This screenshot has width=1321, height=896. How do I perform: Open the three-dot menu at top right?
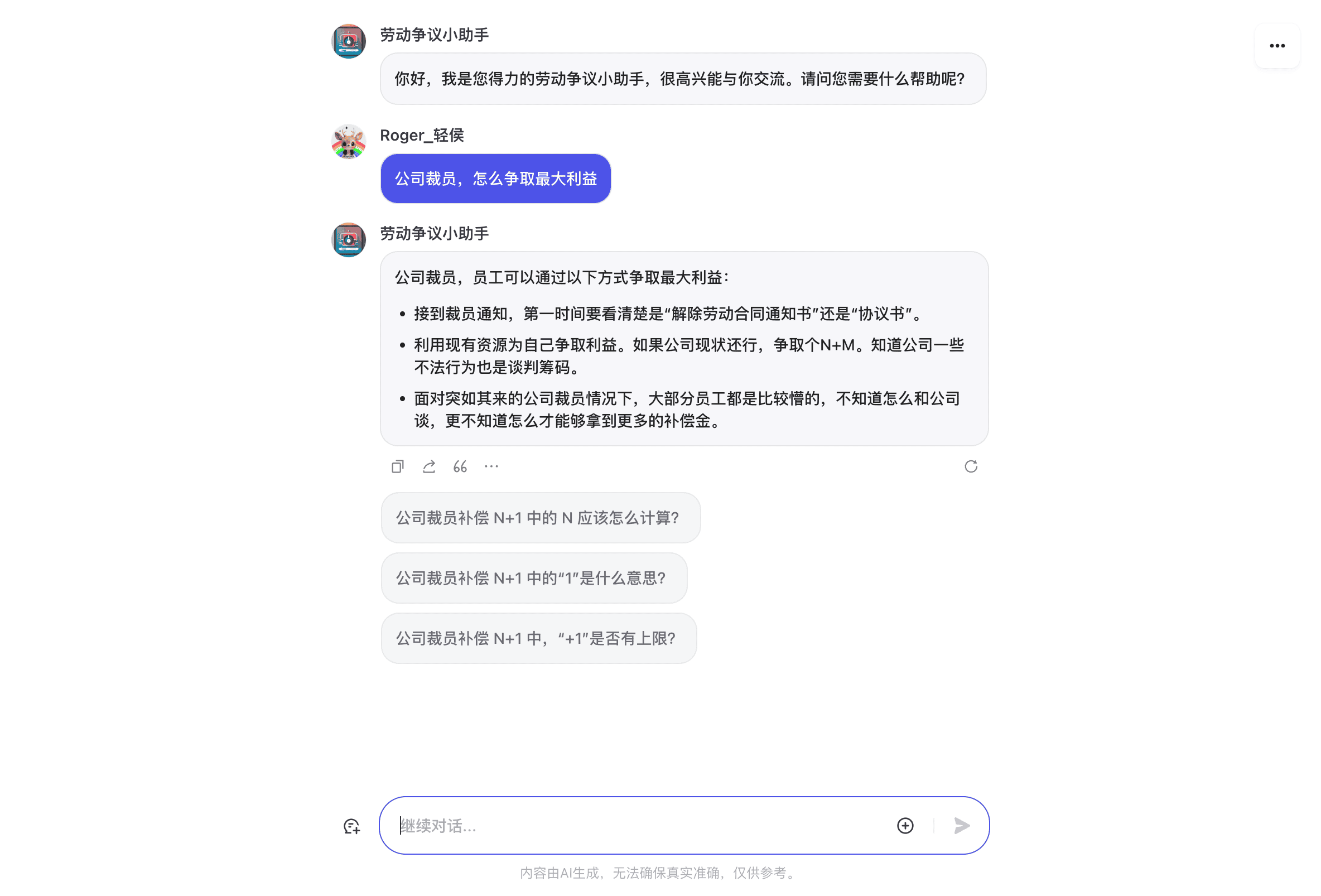1276,46
